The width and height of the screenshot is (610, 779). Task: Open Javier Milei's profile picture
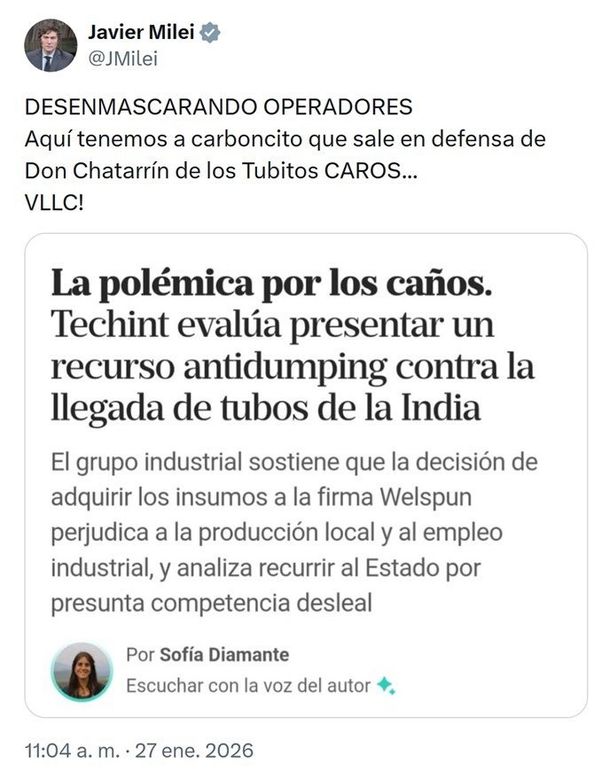pyautogui.click(x=51, y=45)
